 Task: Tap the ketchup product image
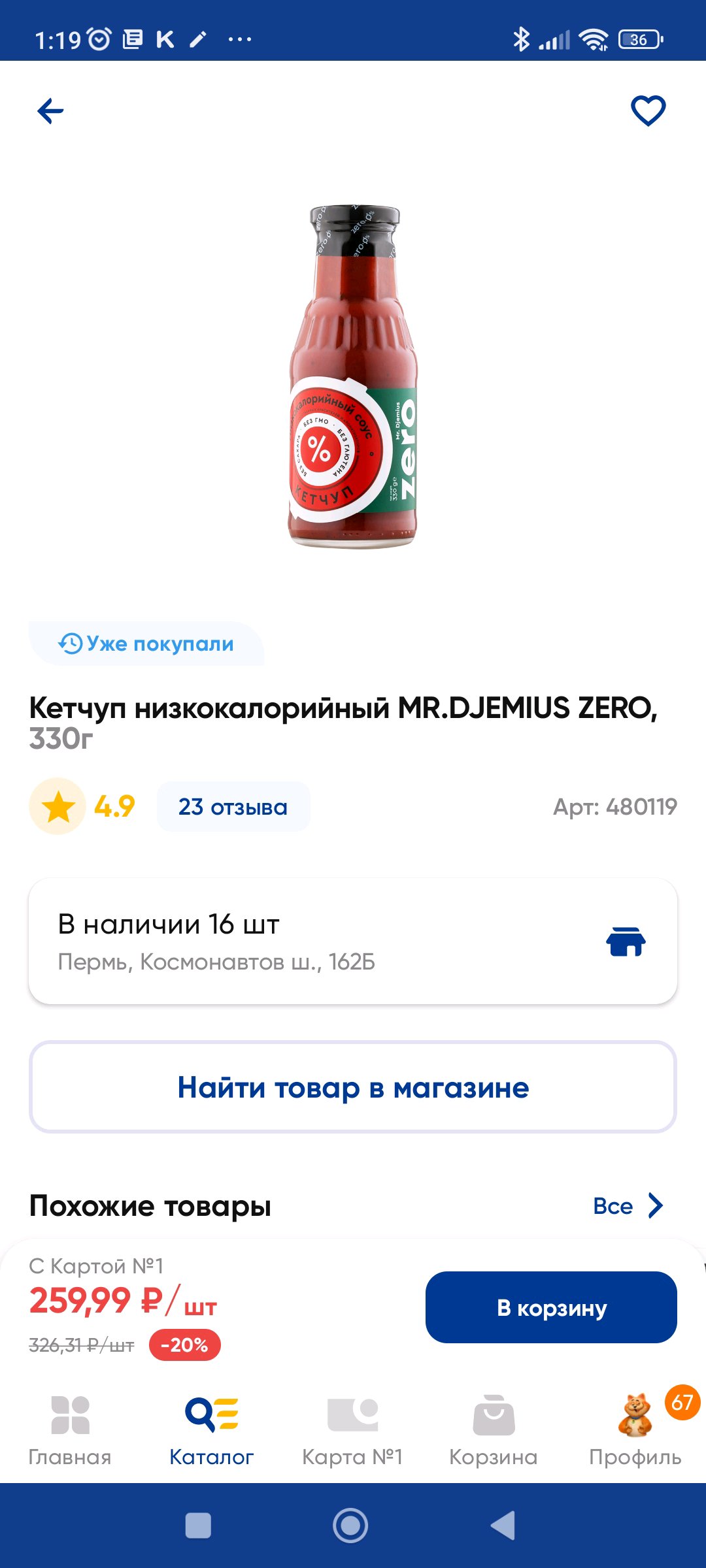353,377
